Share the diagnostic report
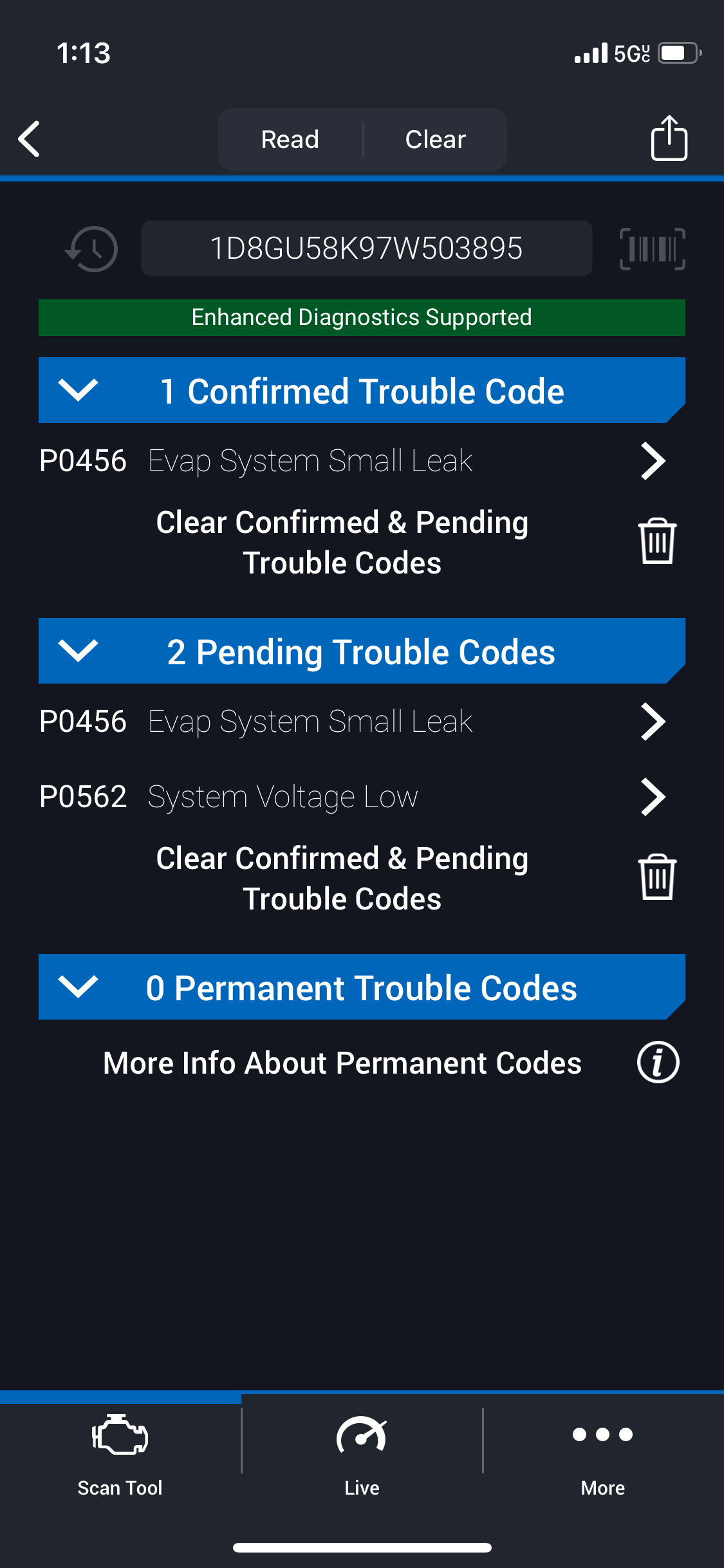The image size is (724, 1568). 669,138
